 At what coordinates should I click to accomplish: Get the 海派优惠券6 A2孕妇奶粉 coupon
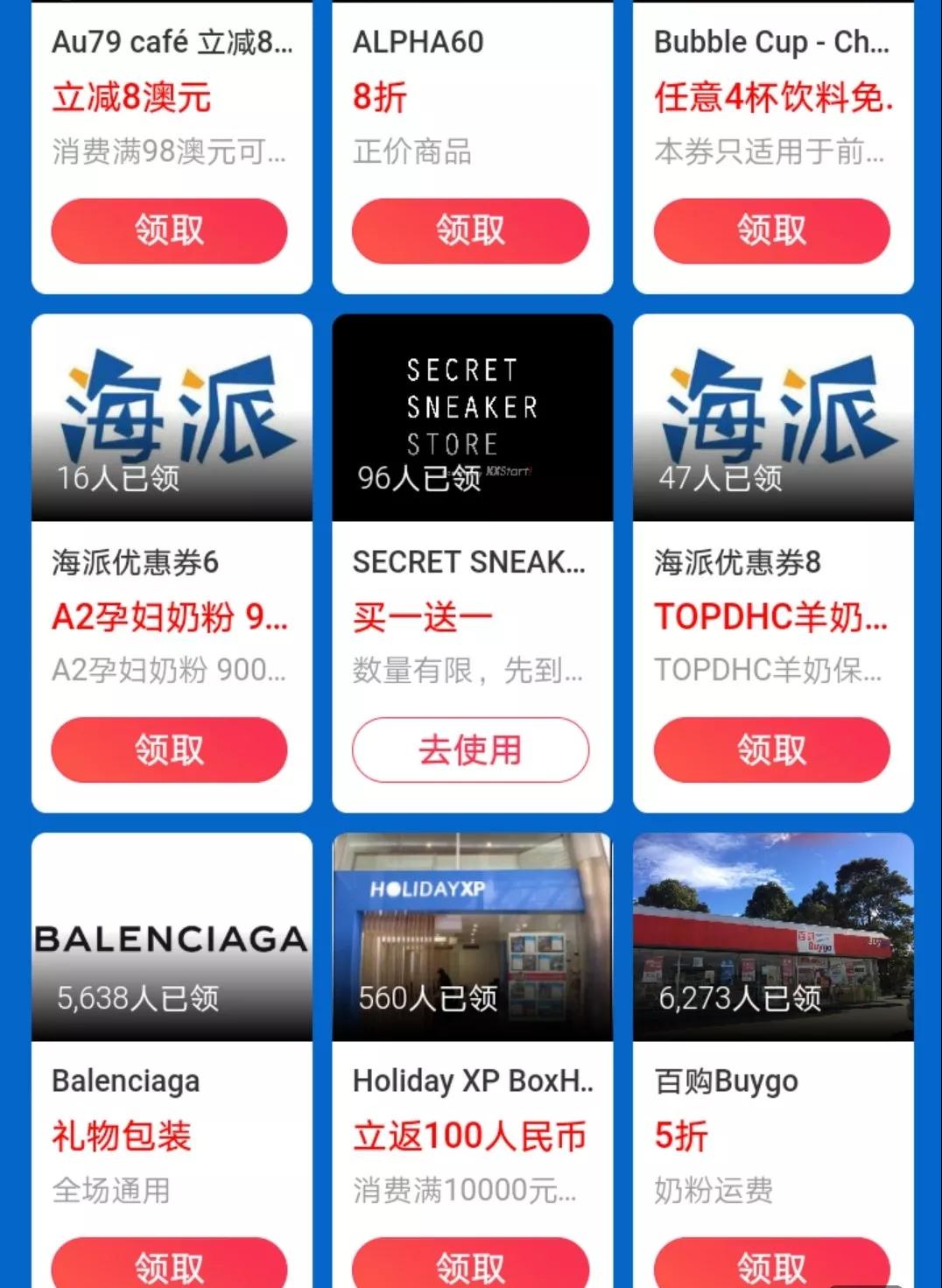(169, 750)
